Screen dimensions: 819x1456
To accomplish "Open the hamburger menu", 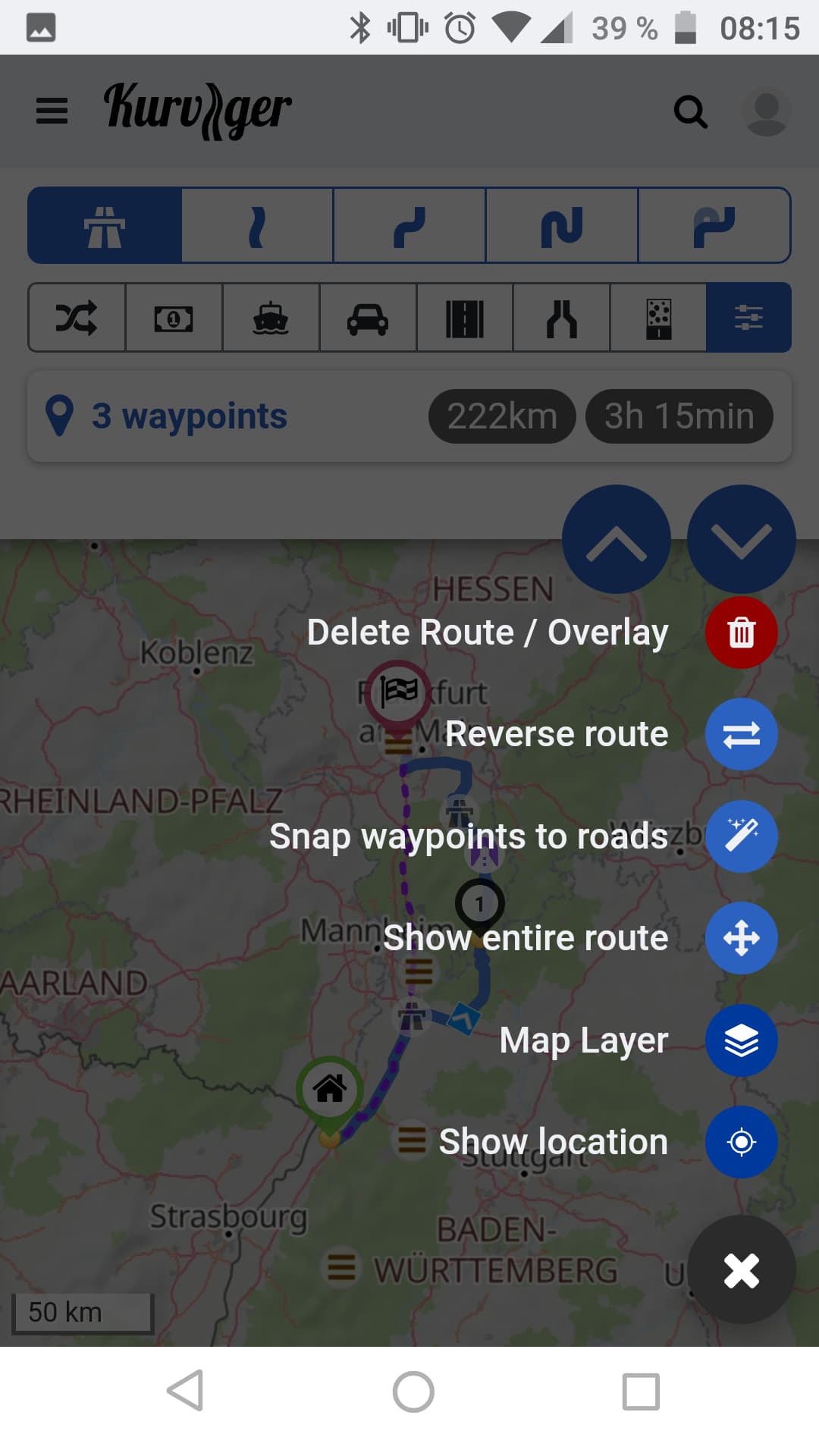I will pos(52,111).
